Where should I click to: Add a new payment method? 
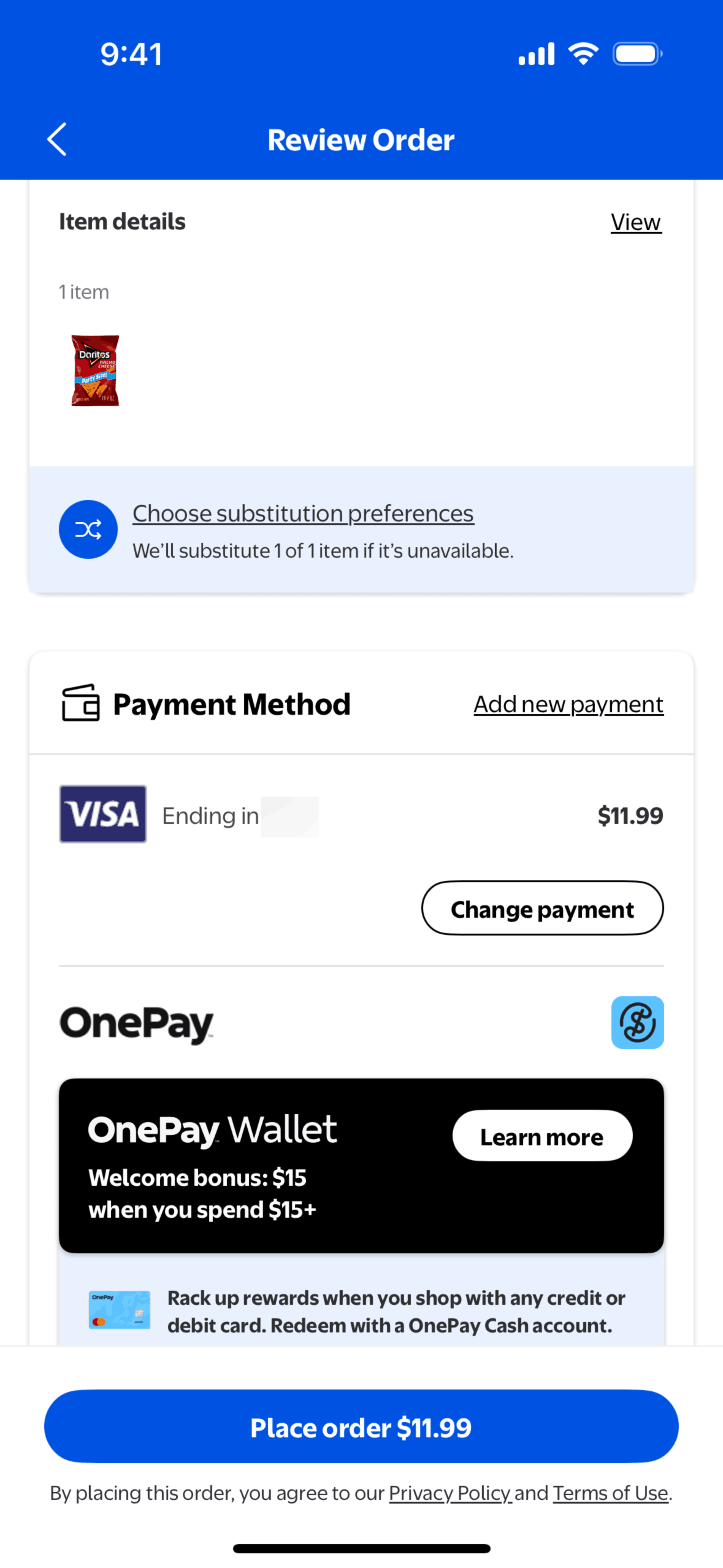click(x=568, y=704)
